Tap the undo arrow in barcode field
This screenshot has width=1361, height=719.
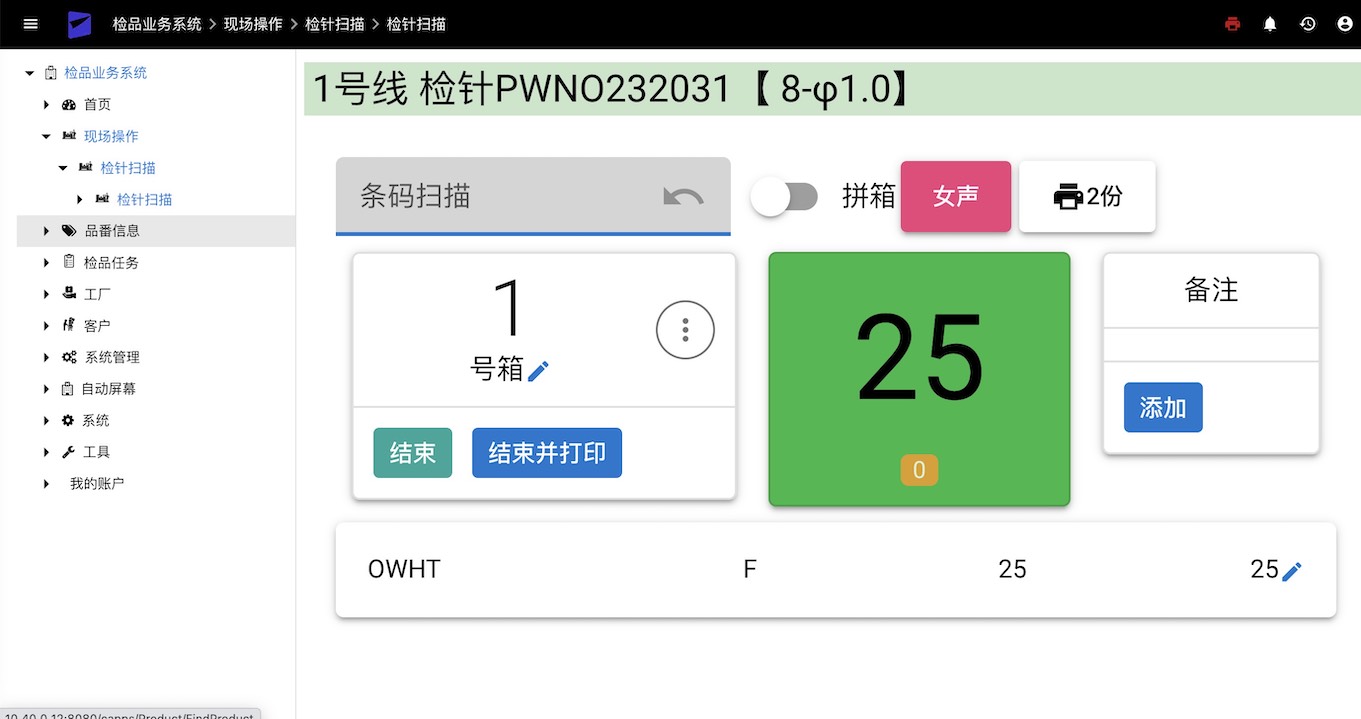[684, 196]
